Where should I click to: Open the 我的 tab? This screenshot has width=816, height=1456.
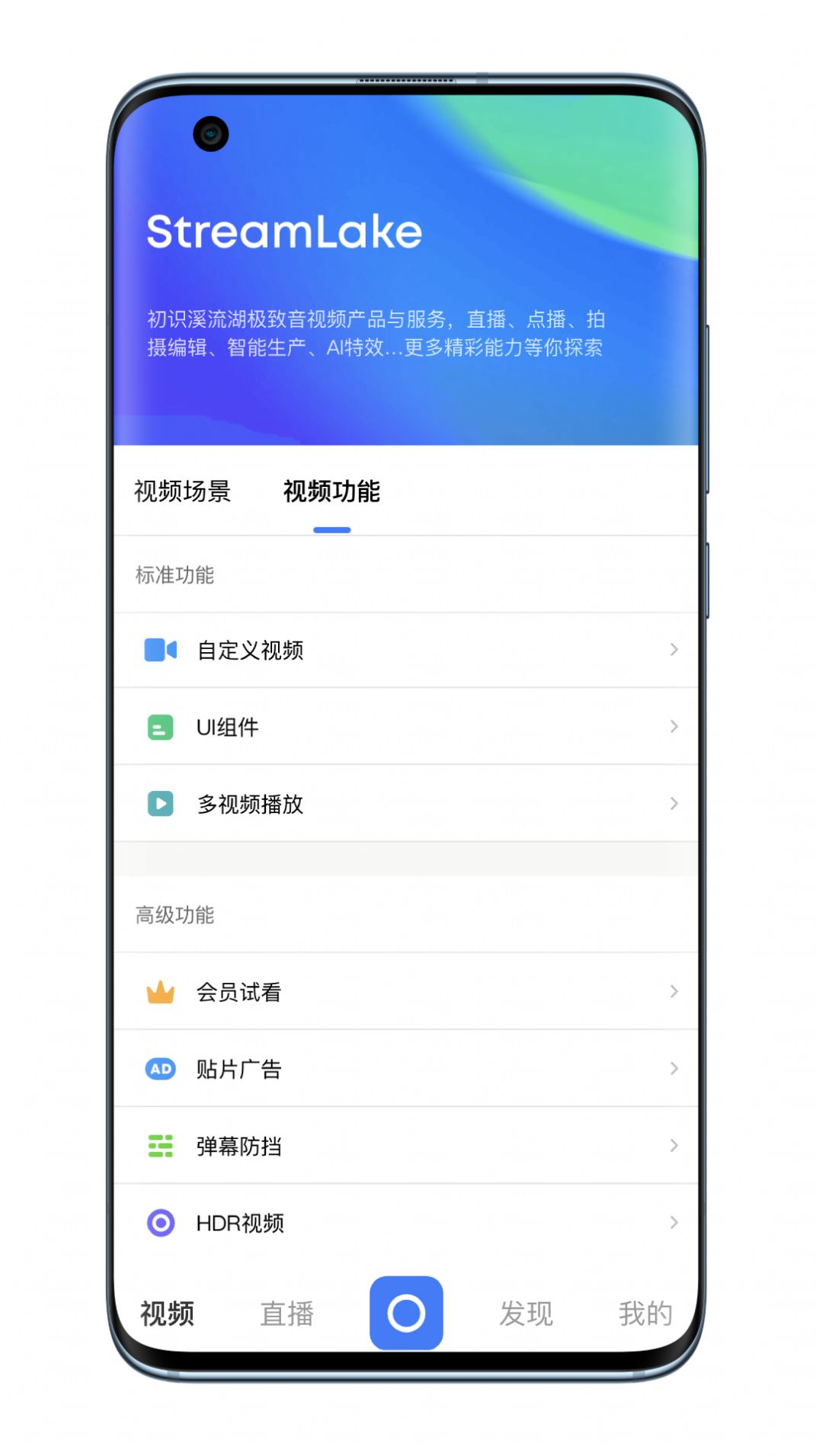click(x=645, y=1313)
